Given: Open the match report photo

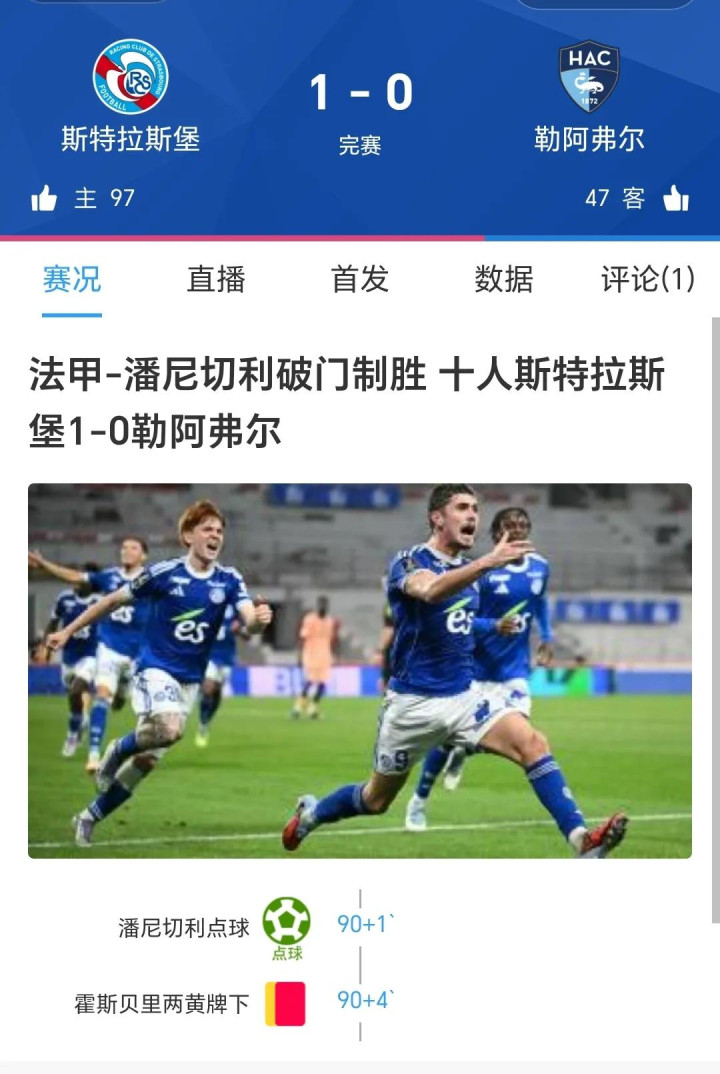Looking at the screenshot, I should click(x=360, y=670).
